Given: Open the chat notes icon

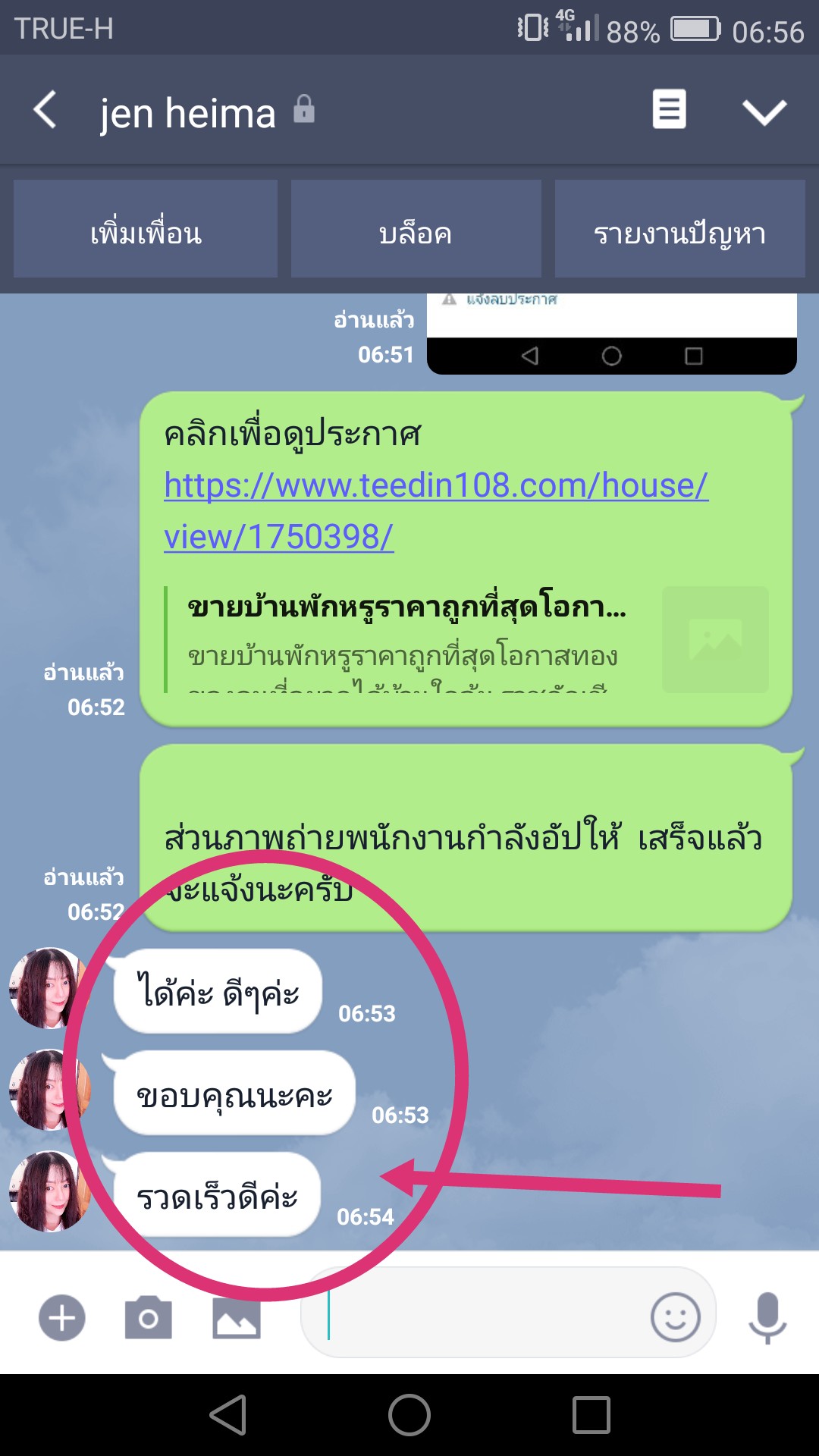Looking at the screenshot, I should (669, 110).
